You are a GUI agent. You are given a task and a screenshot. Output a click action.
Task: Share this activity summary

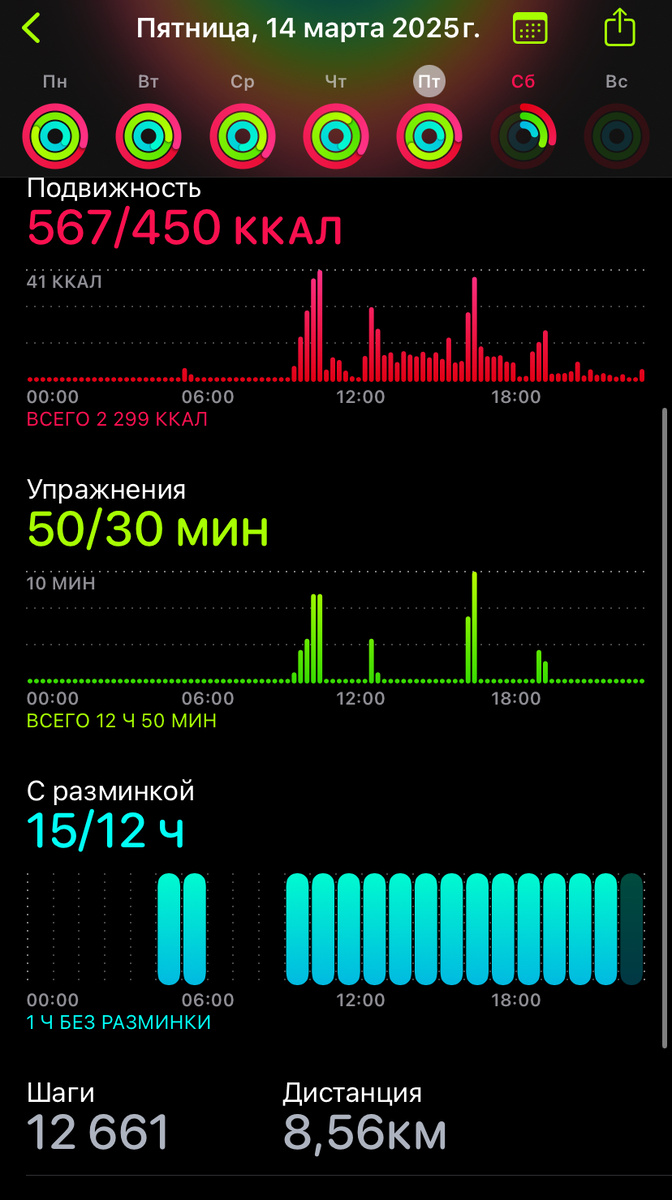point(620,27)
